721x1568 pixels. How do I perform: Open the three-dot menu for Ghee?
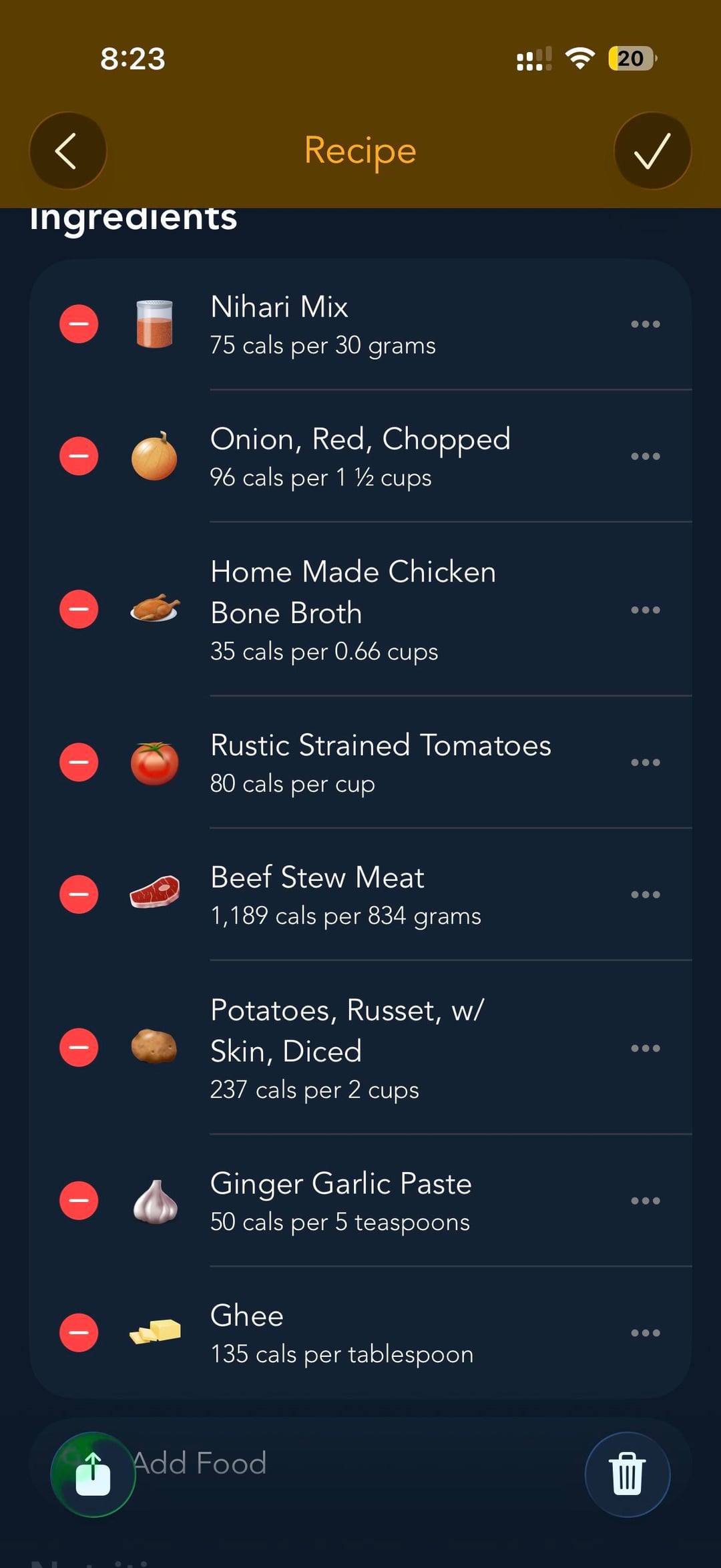(646, 1332)
